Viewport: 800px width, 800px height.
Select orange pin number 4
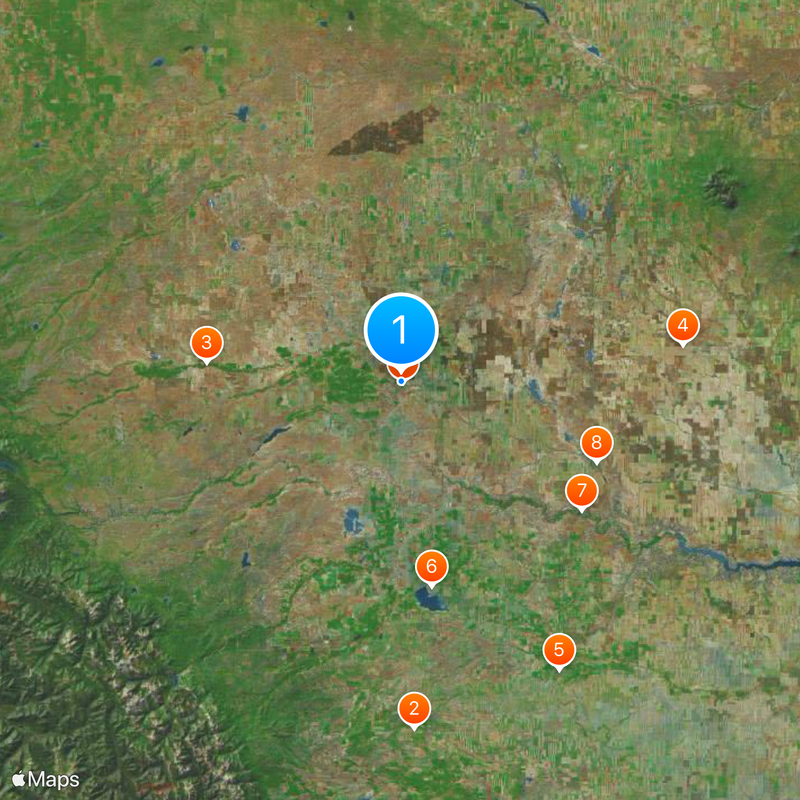click(x=683, y=325)
